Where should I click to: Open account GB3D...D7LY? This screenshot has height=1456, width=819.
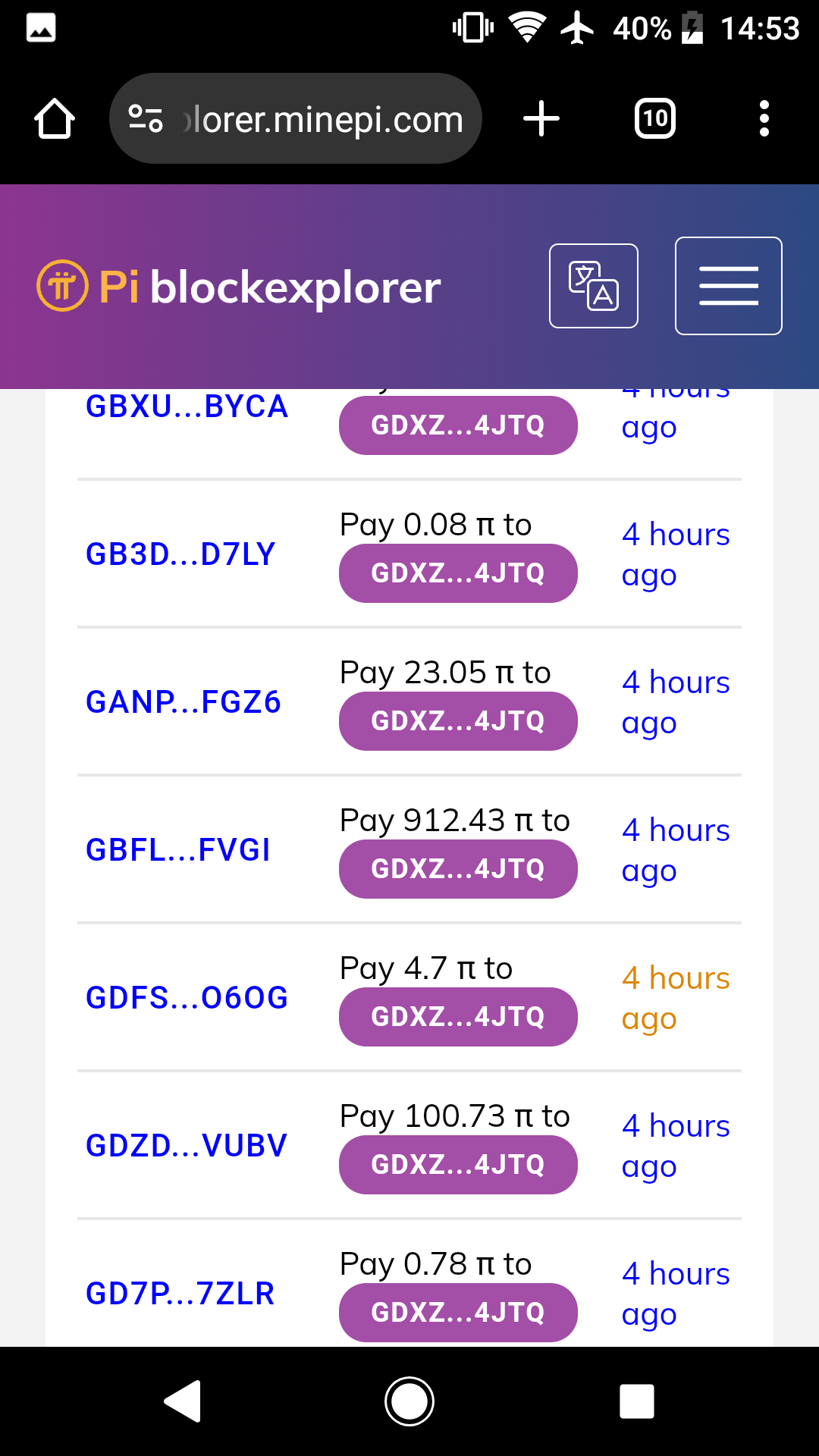point(180,554)
